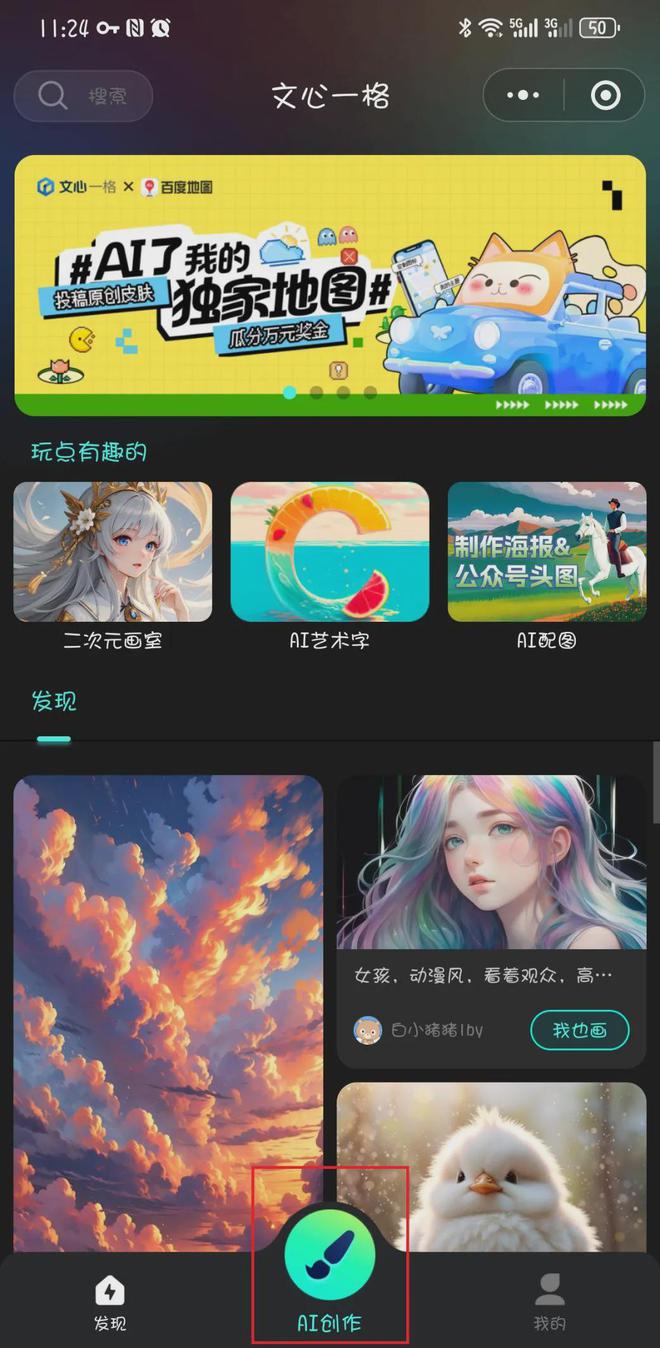Viewport: 660px width, 1348px height.
Task: Switch to 发现 in bottom navigation
Action: (x=110, y=1303)
